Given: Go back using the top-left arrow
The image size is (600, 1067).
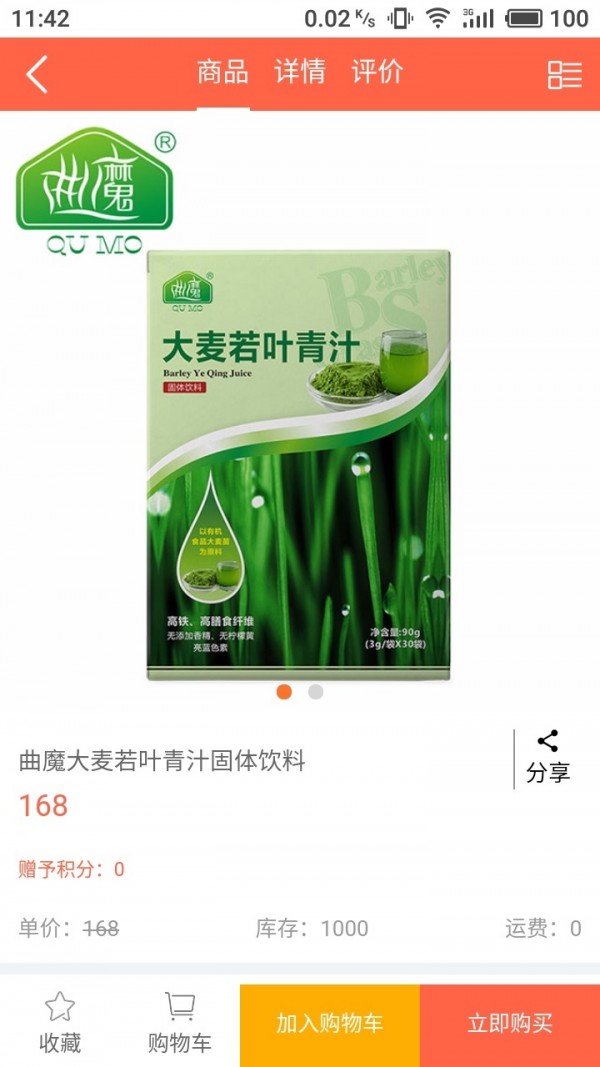Looking at the screenshot, I should [37, 74].
